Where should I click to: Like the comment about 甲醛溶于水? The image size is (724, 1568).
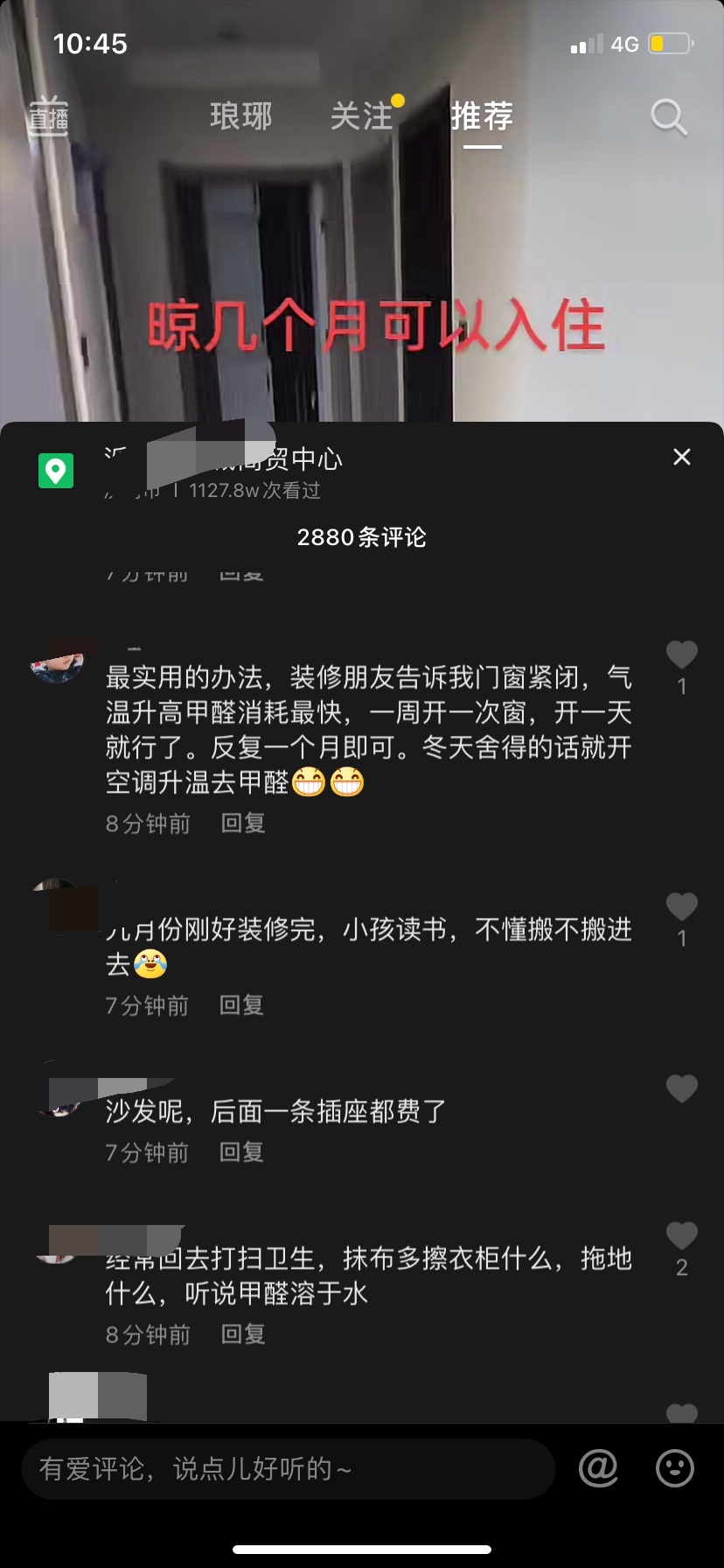(682, 1235)
